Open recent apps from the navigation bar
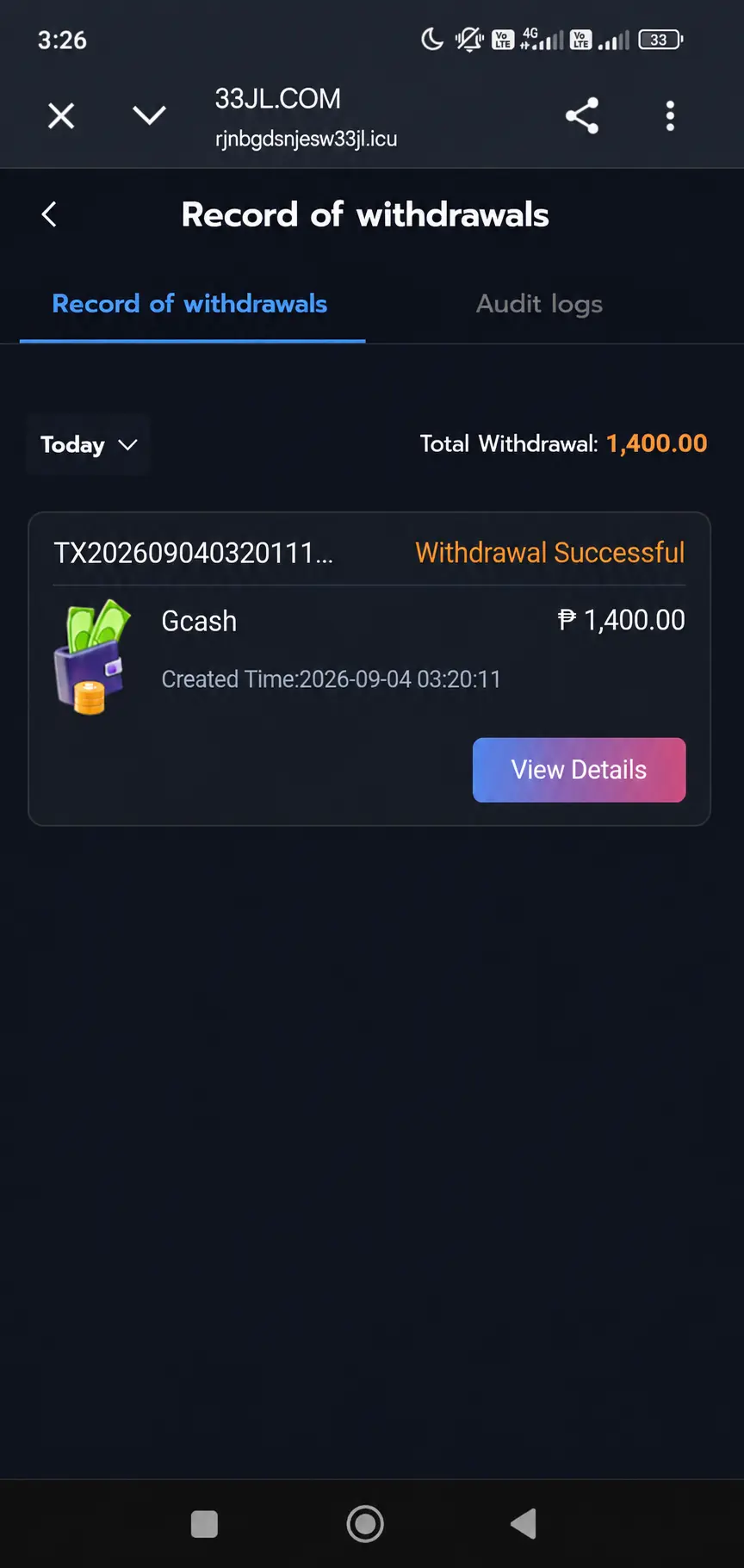The image size is (744, 1568). 204,1523
